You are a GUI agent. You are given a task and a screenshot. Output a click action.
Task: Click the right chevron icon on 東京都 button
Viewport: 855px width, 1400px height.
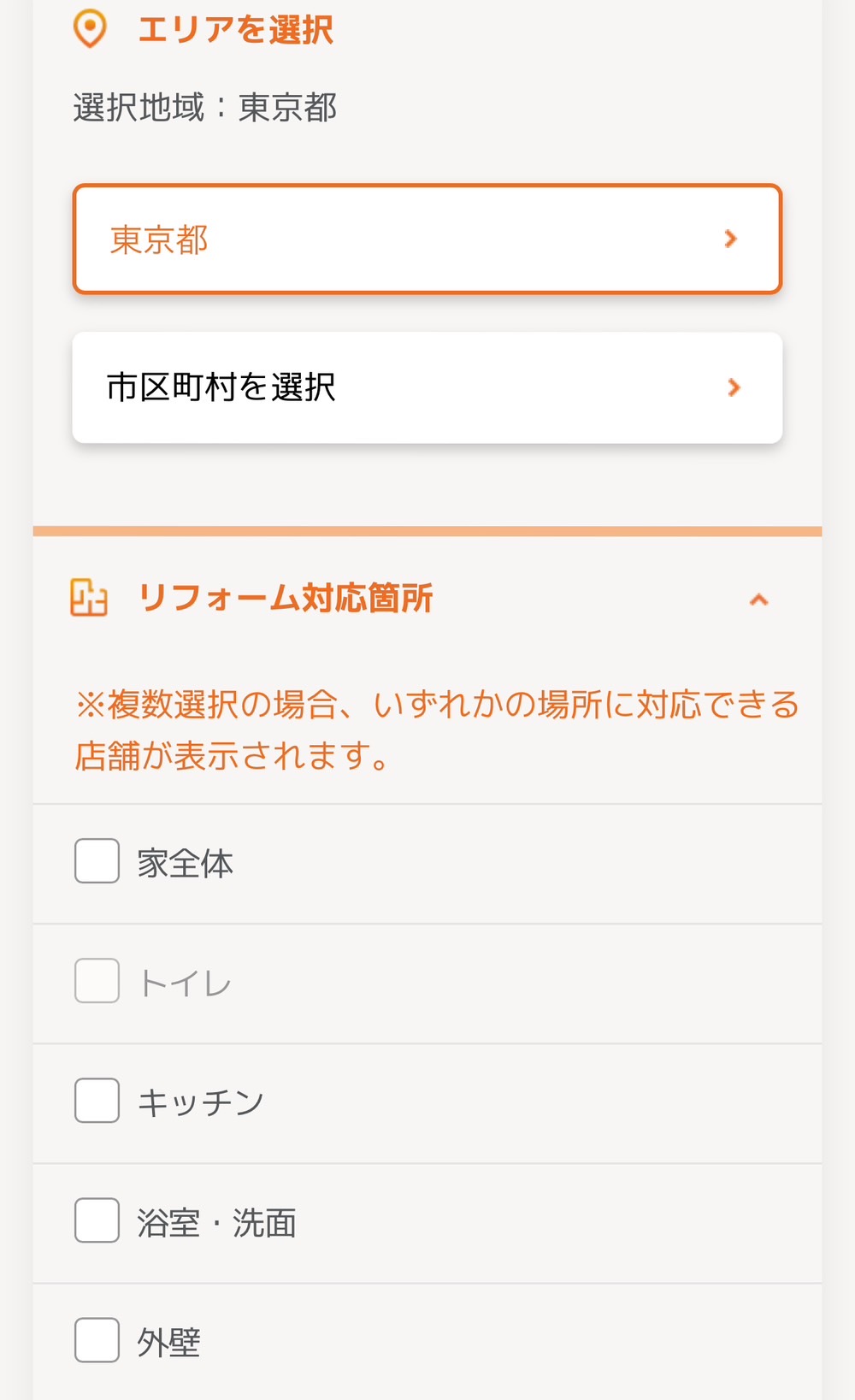[x=731, y=239]
